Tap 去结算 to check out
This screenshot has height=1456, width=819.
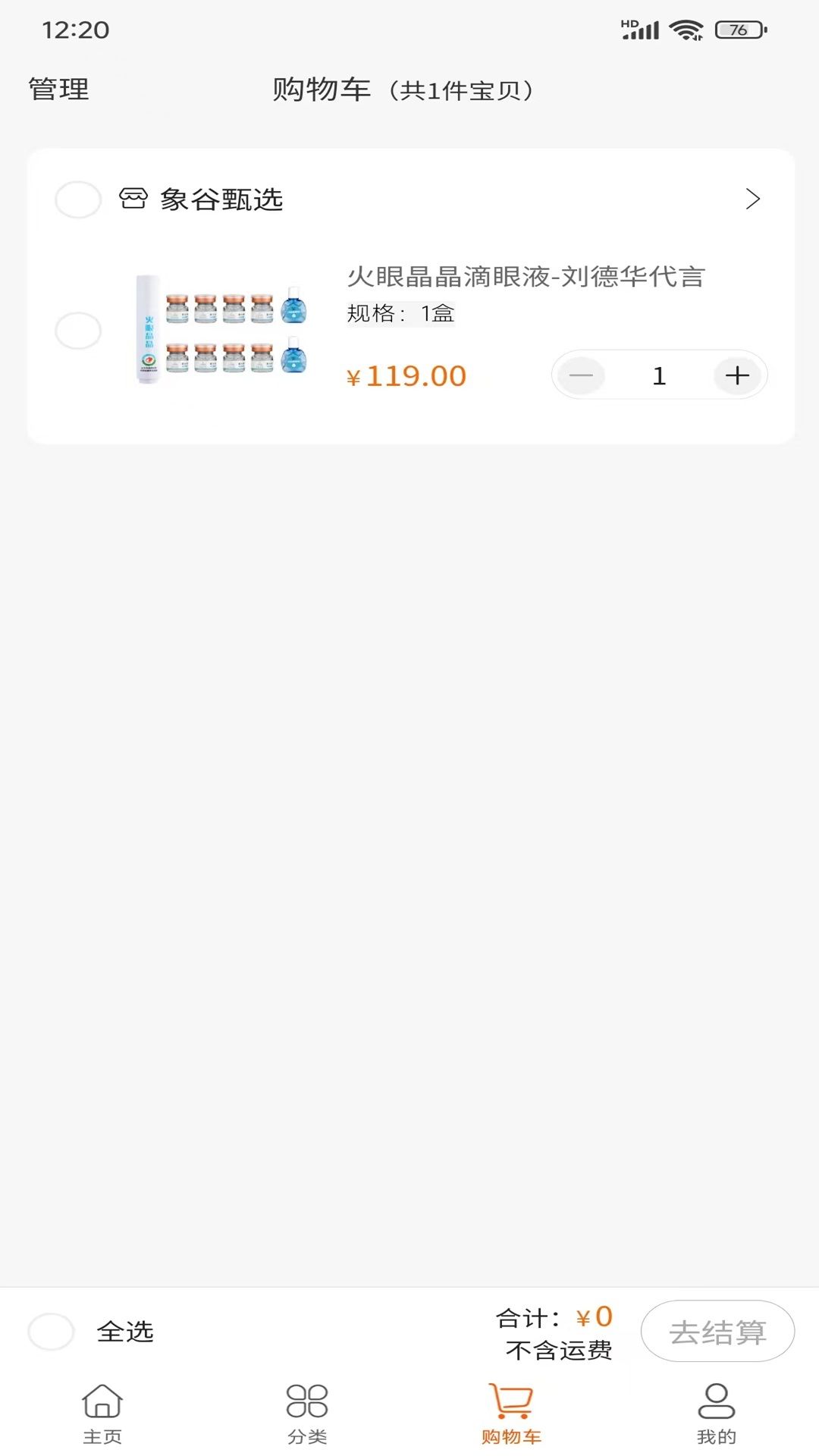point(717,1332)
